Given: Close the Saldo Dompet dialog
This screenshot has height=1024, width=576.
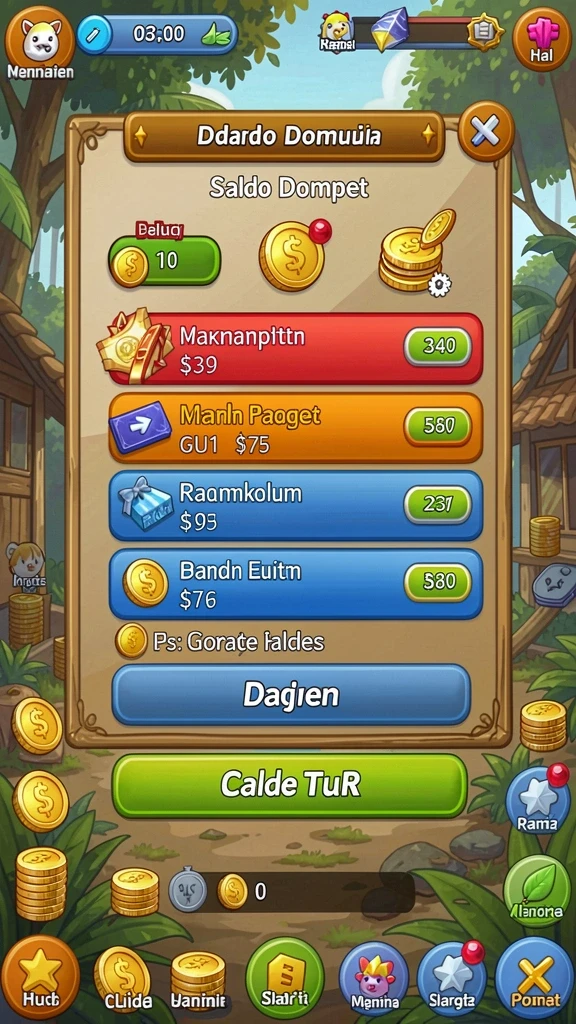Looking at the screenshot, I should pyautogui.click(x=486, y=131).
